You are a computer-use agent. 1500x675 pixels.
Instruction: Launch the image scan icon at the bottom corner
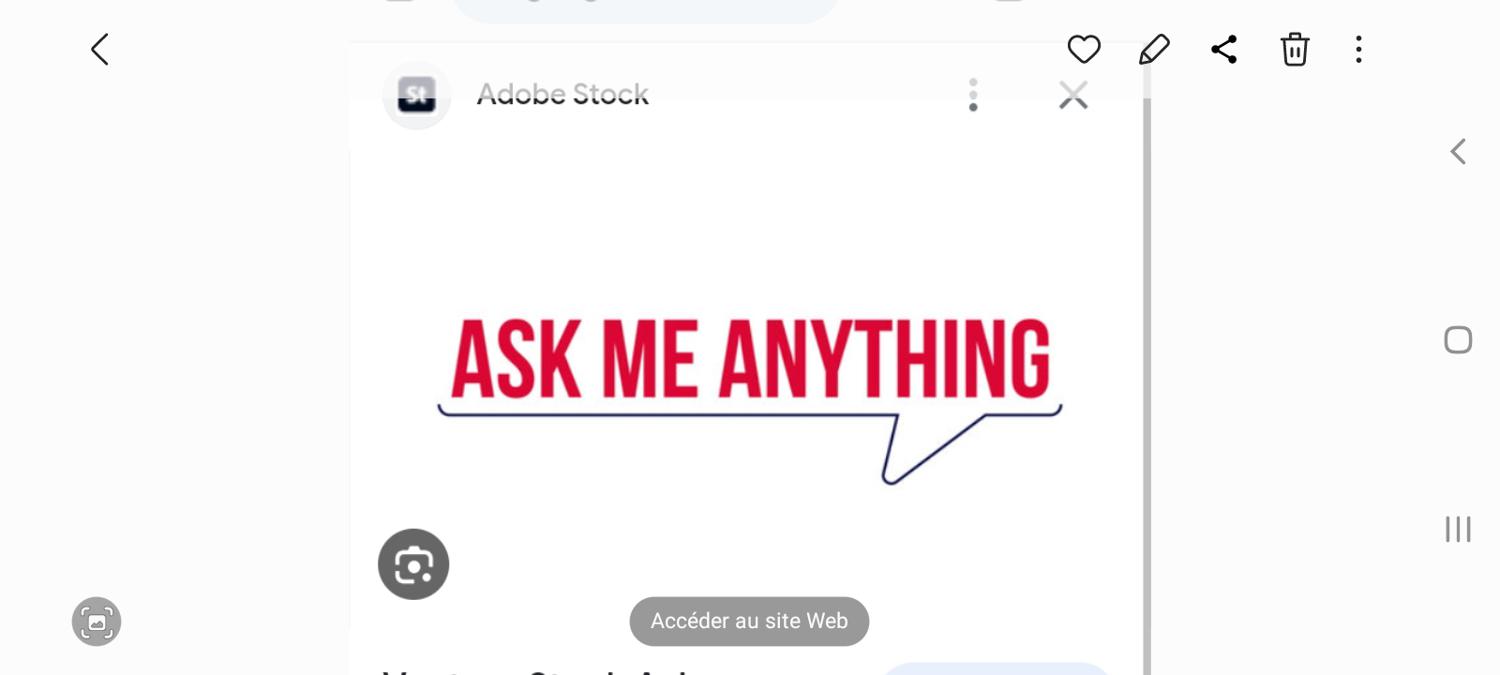tap(97, 622)
